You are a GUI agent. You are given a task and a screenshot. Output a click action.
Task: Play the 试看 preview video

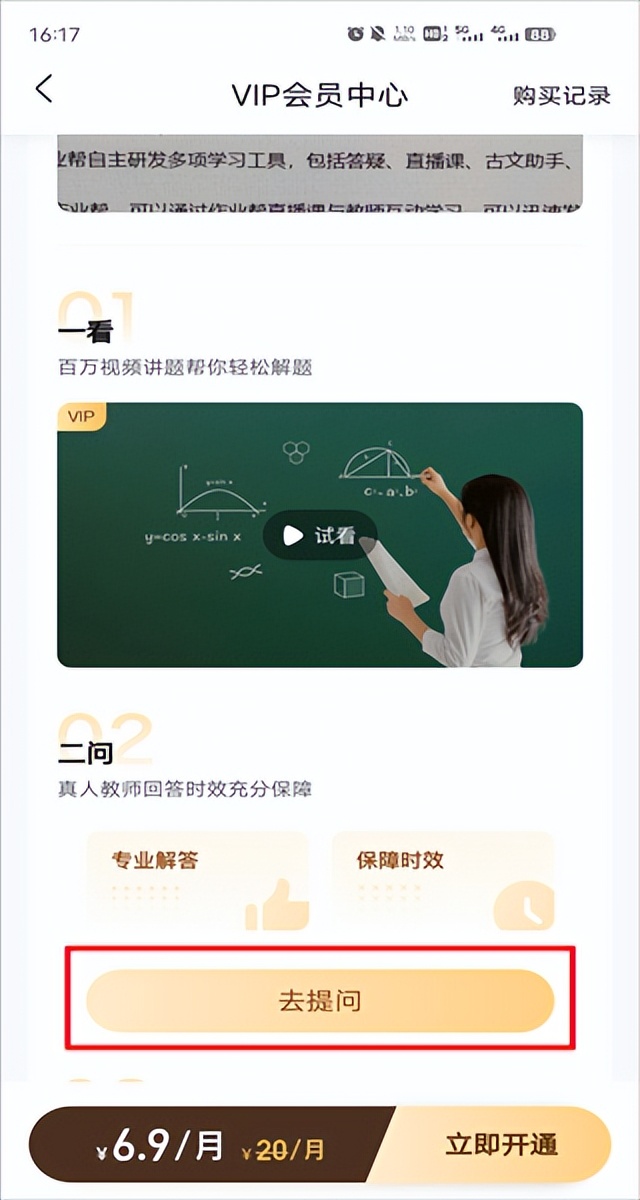tap(319, 536)
